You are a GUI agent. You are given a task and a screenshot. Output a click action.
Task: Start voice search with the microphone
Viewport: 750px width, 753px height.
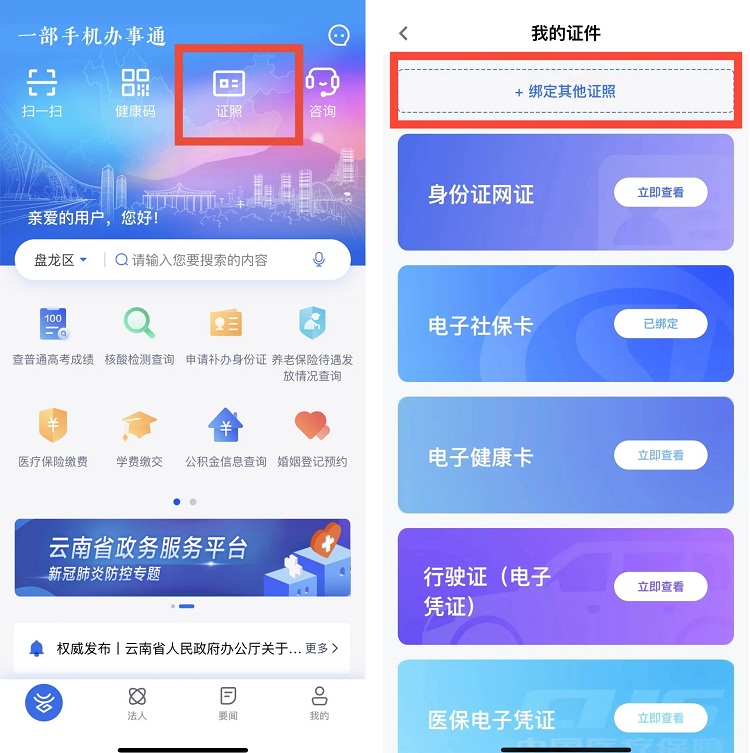coord(319,260)
